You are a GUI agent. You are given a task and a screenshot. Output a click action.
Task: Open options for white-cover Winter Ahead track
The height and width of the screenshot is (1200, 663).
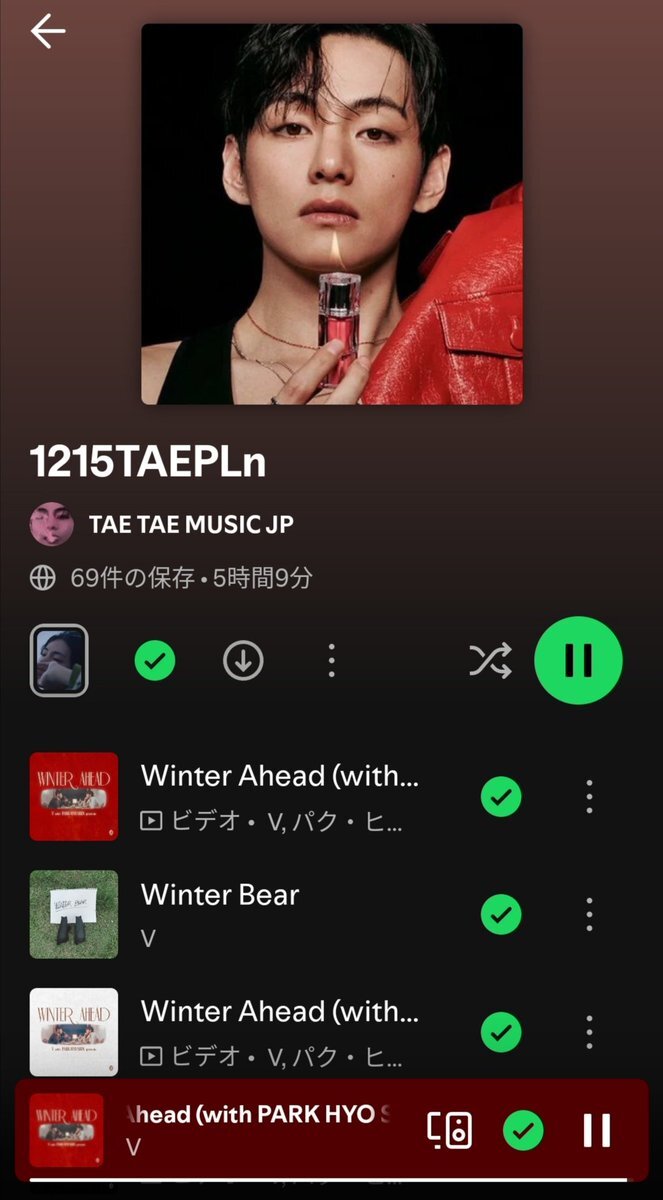click(x=589, y=1031)
